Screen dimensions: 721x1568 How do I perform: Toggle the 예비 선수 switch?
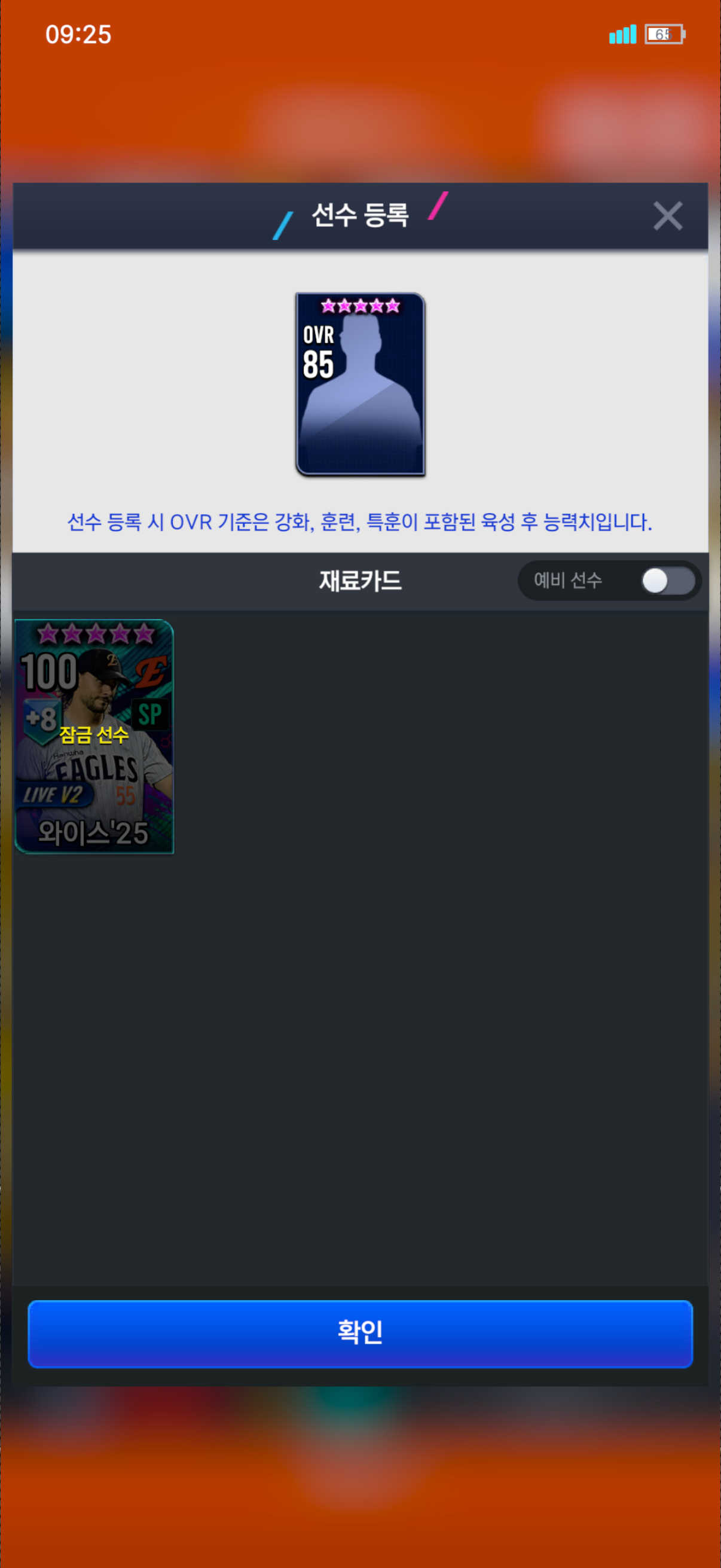[x=667, y=580]
